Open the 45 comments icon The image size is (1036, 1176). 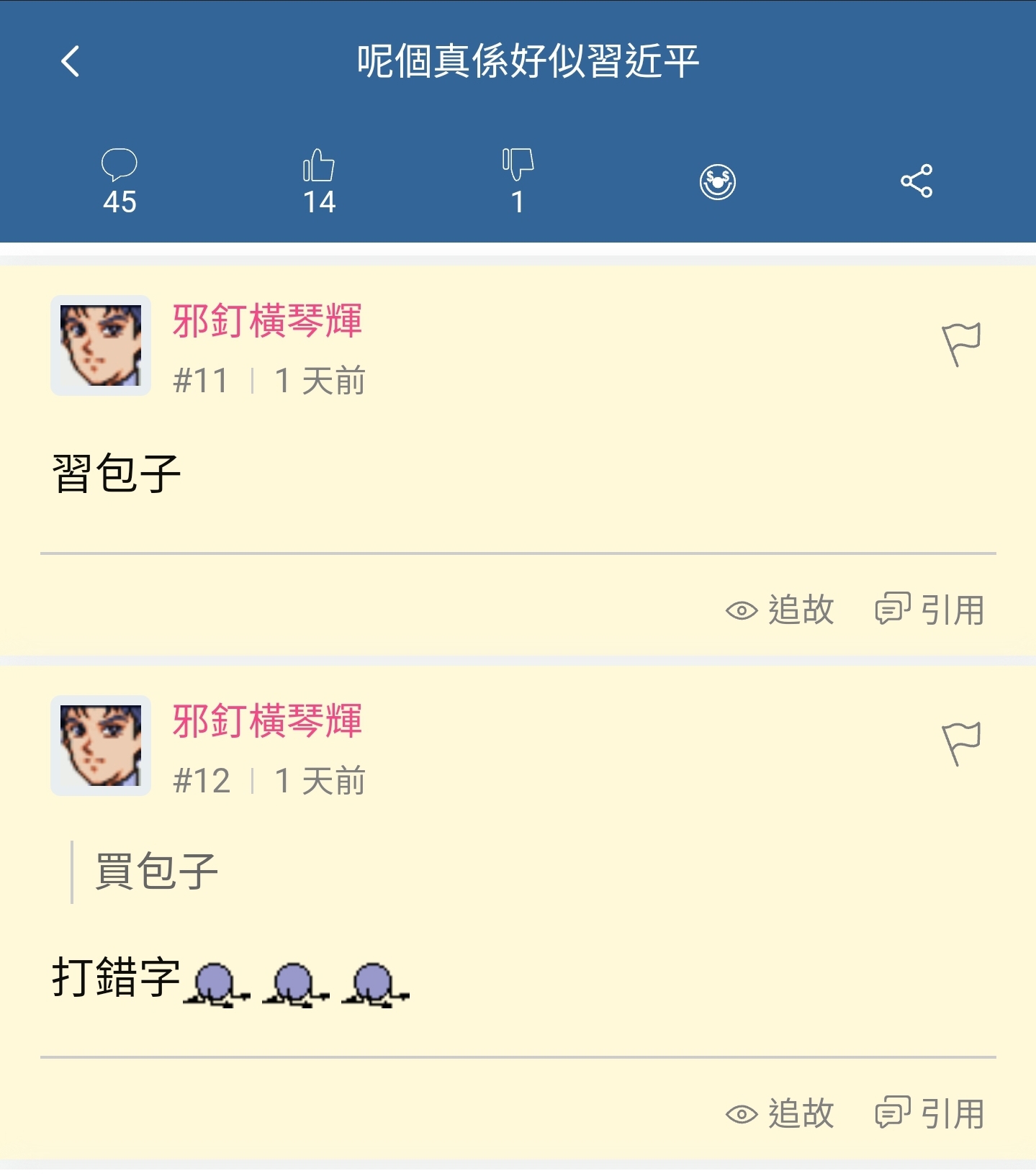(120, 181)
